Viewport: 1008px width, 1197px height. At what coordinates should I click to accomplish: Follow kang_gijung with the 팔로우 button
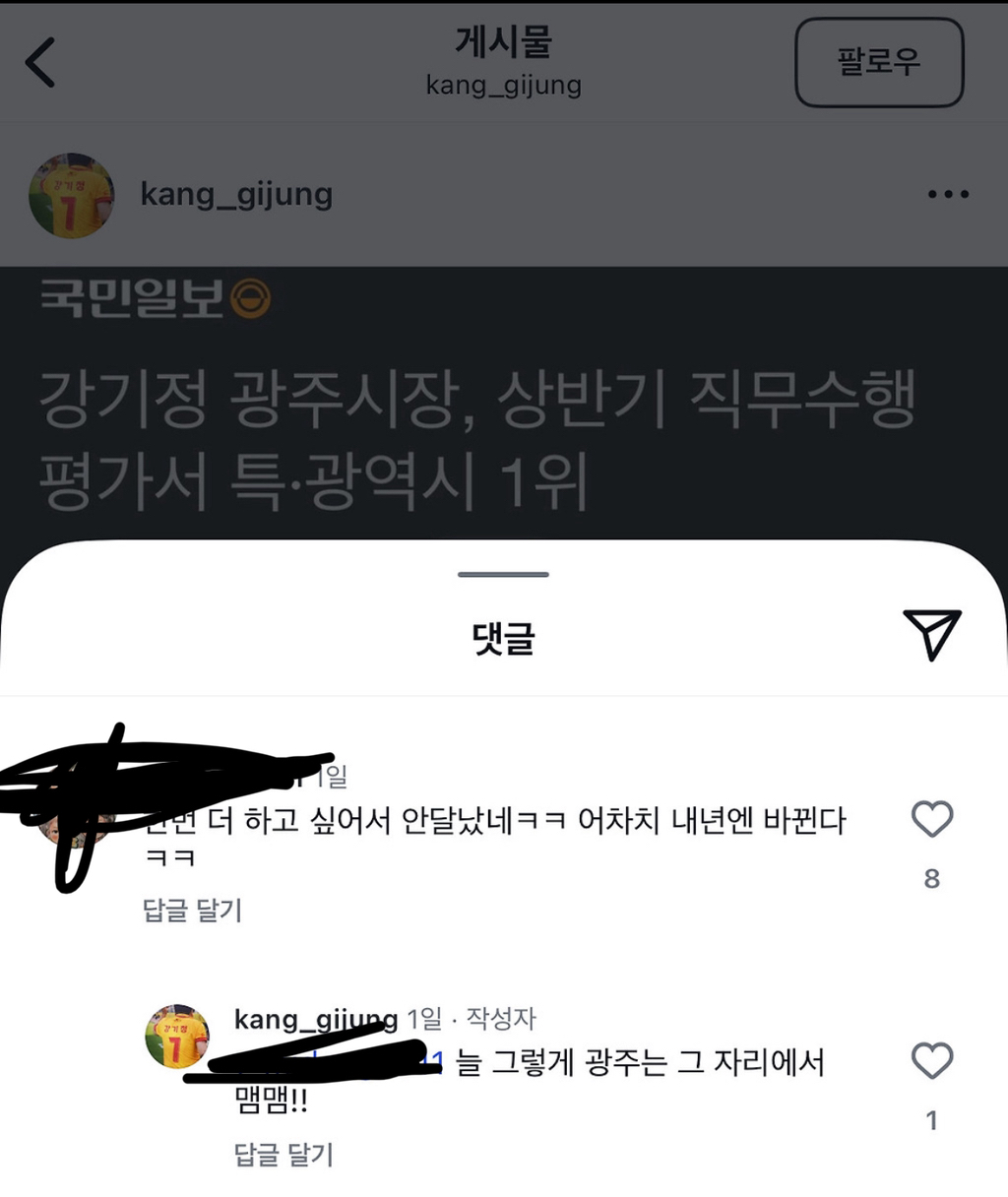[878, 62]
